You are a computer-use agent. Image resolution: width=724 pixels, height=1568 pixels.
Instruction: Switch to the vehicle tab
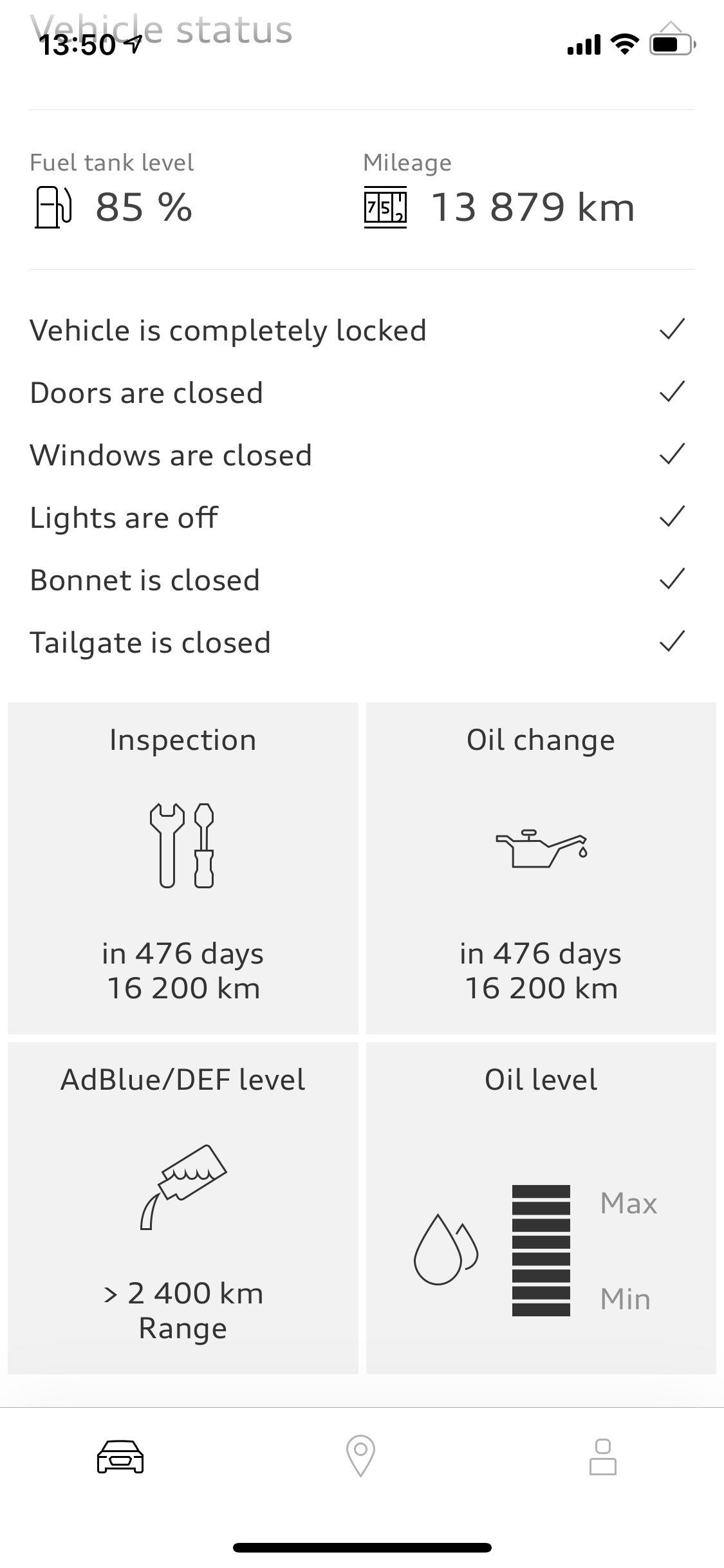tap(120, 1456)
